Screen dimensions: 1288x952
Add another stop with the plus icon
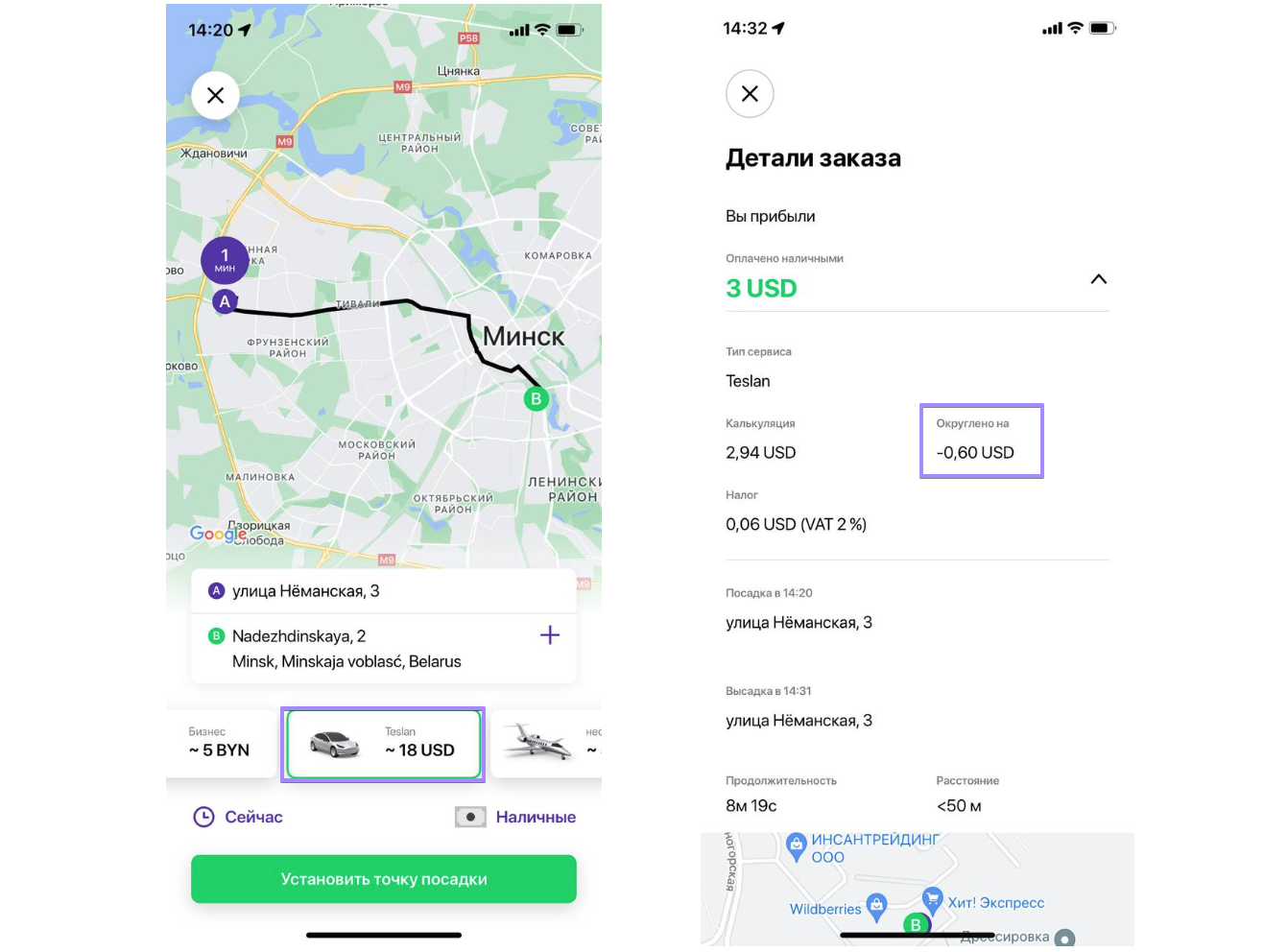[x=549, y=635]
